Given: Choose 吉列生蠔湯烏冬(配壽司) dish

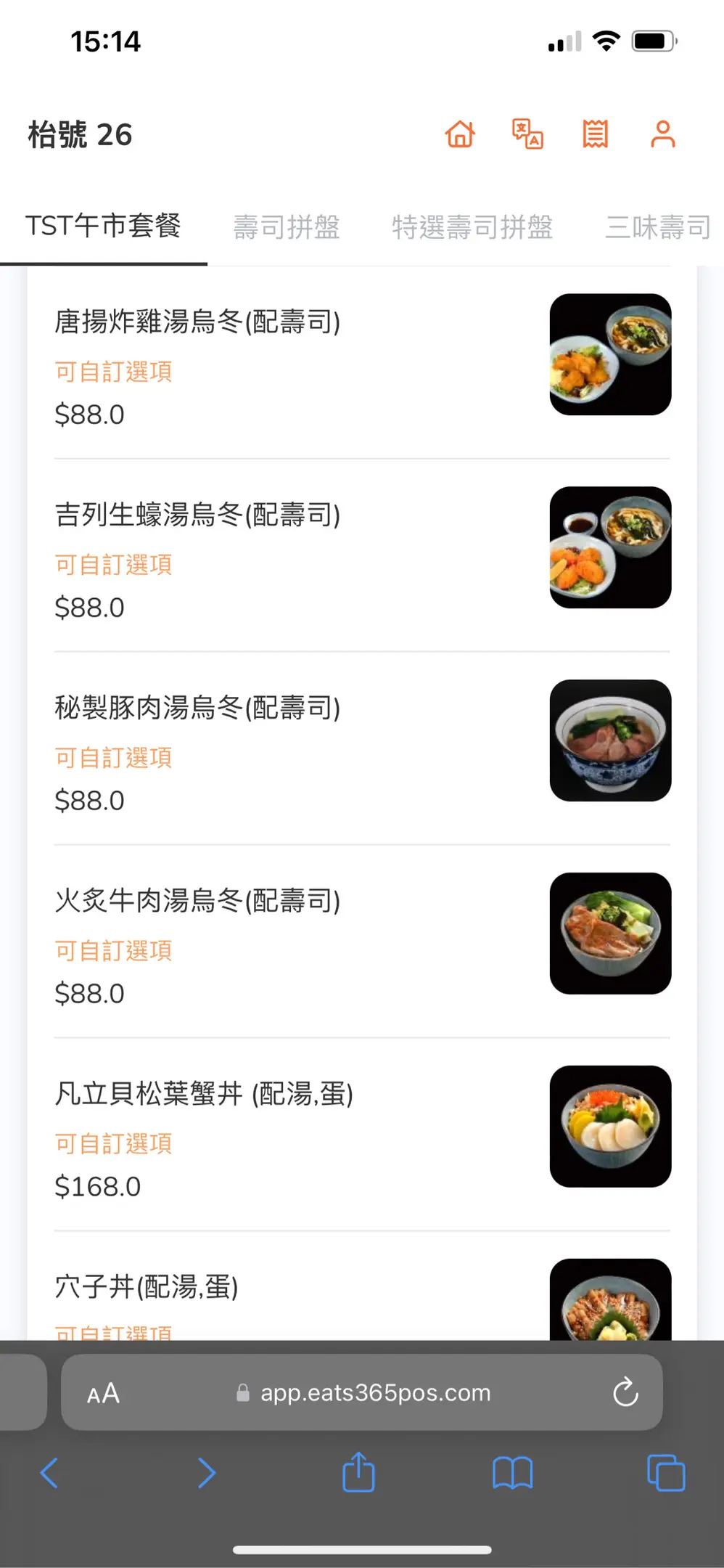Looking at the screenshot, I should [x=197, y=515].
